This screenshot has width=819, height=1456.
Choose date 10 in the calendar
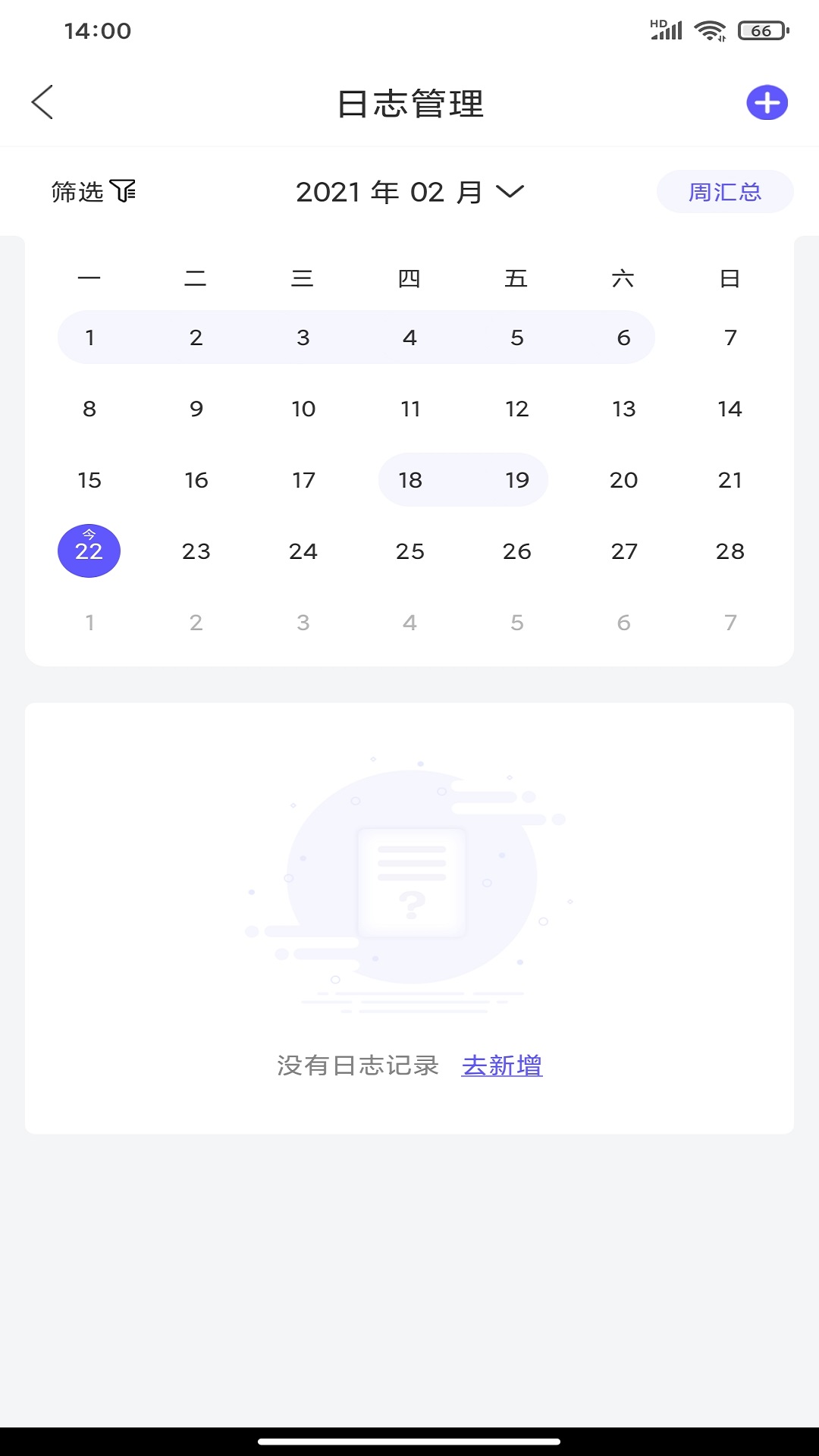[x=303, y=409]
